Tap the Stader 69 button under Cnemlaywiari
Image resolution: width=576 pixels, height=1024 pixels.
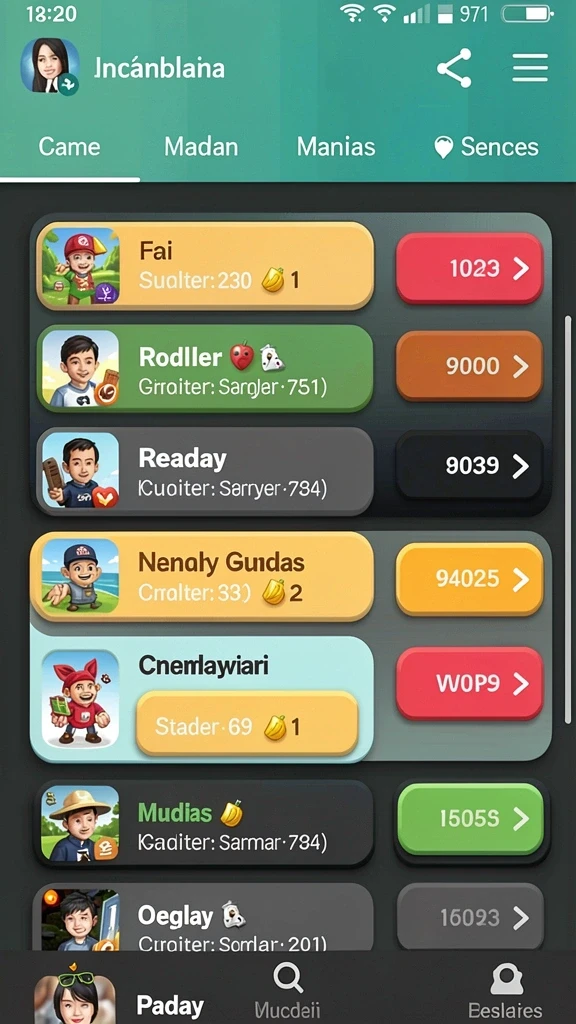(x=247, y=724)
